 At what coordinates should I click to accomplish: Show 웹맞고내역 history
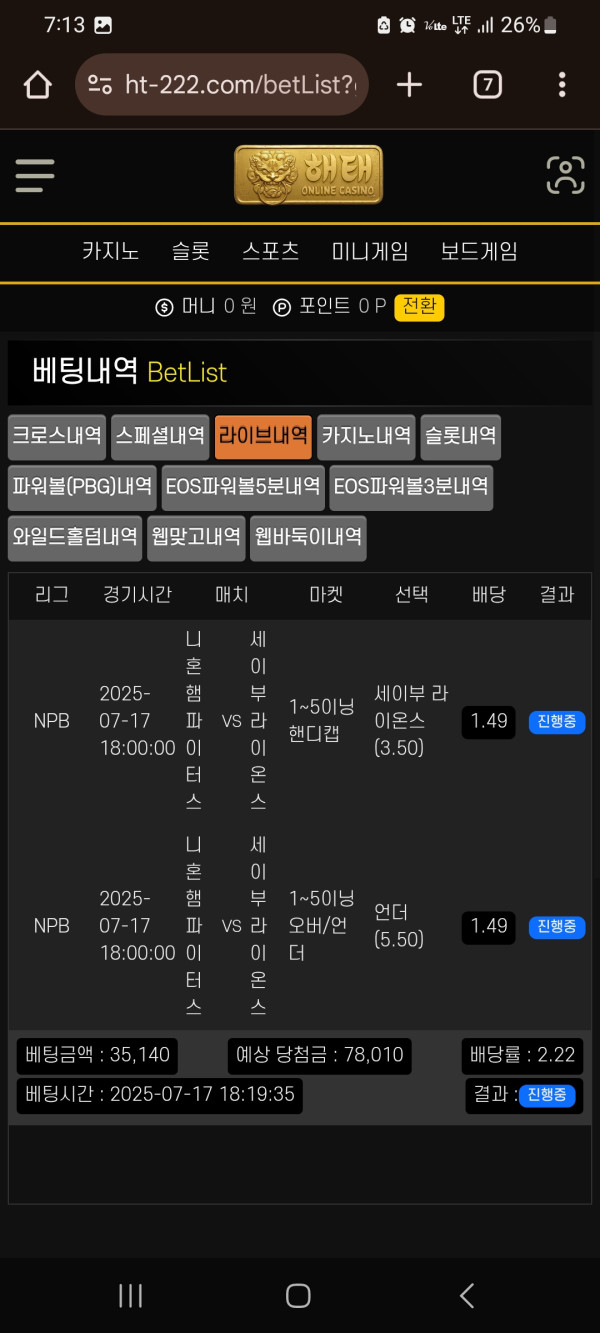click(196, 537)
